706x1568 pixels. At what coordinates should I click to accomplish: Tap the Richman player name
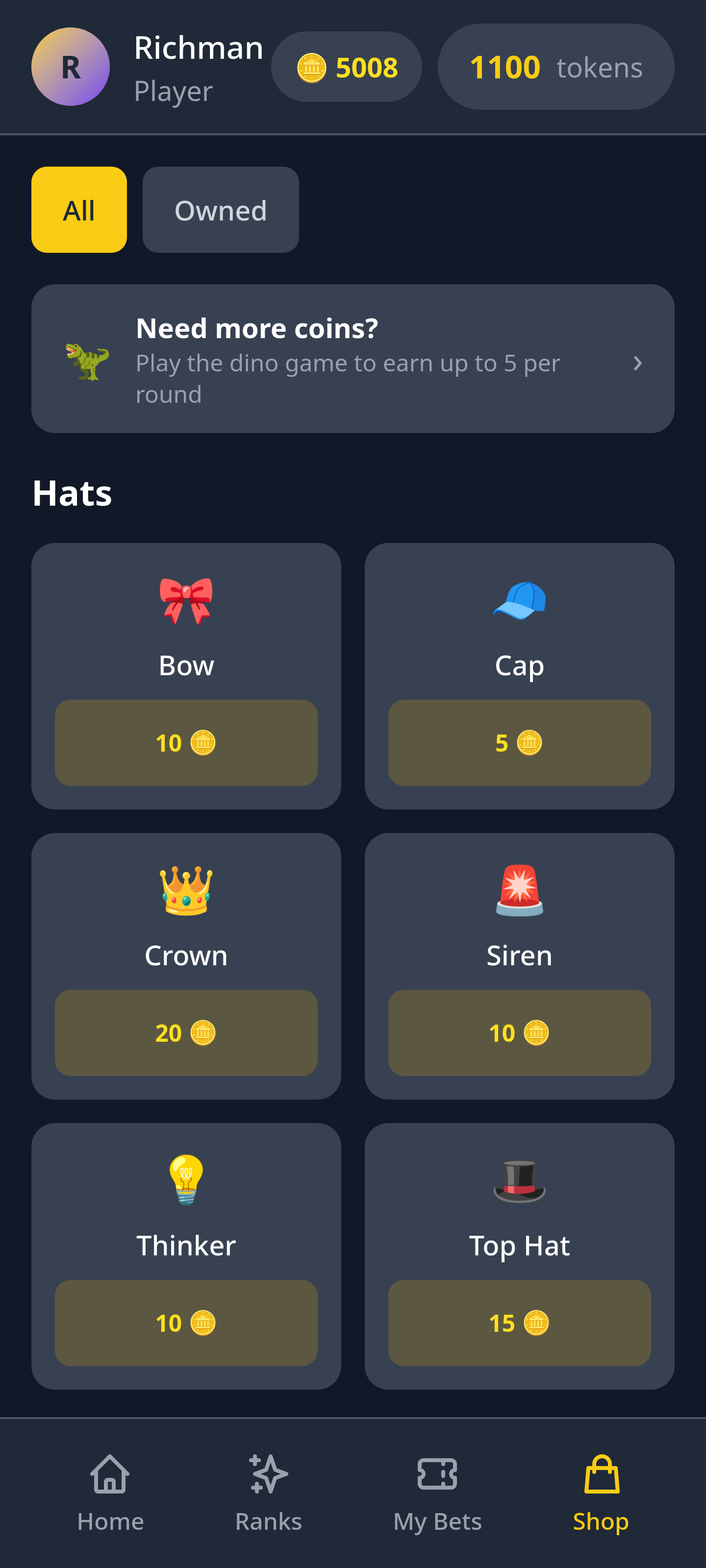199,48
